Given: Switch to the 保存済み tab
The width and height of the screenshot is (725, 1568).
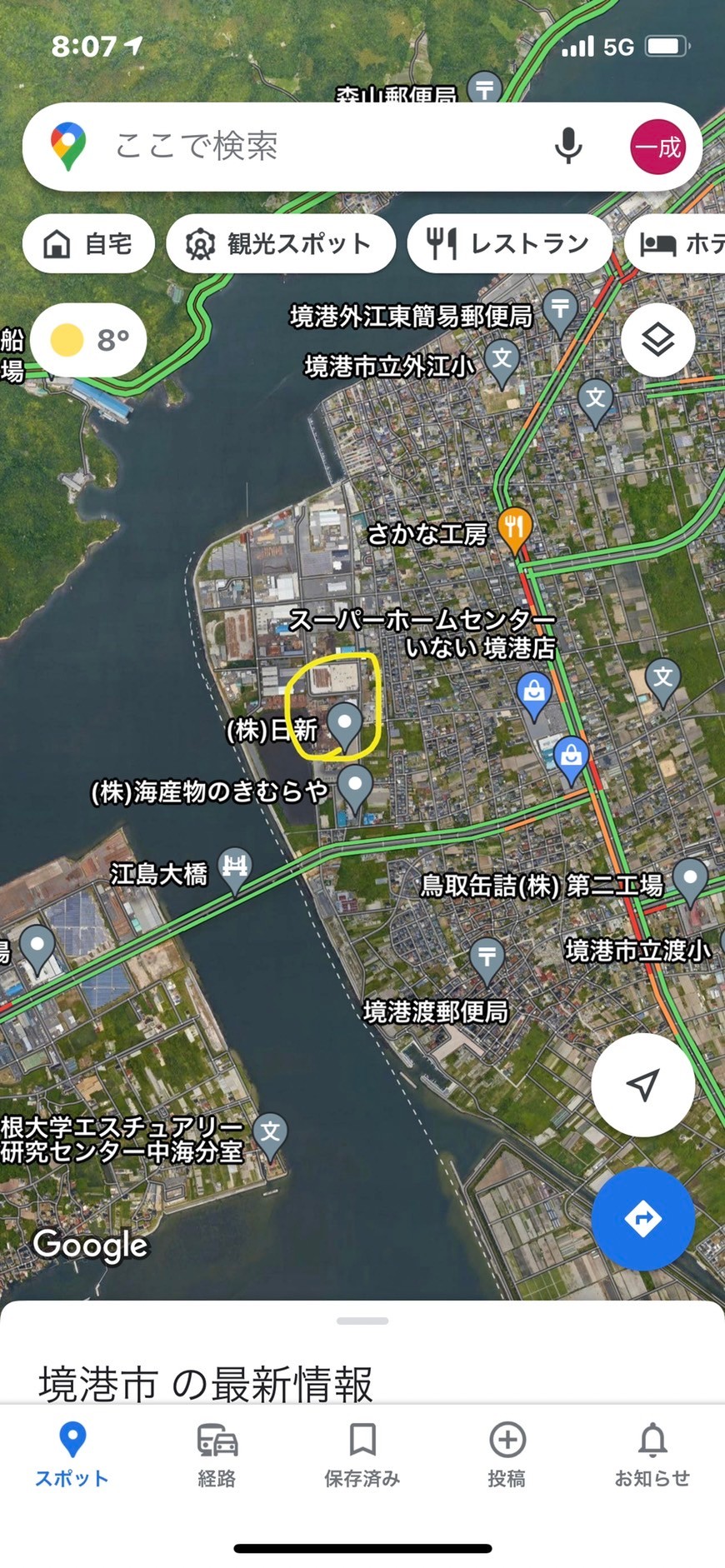Looking at the screenshot, I should pyautogui.click(x=362, y=1455).
